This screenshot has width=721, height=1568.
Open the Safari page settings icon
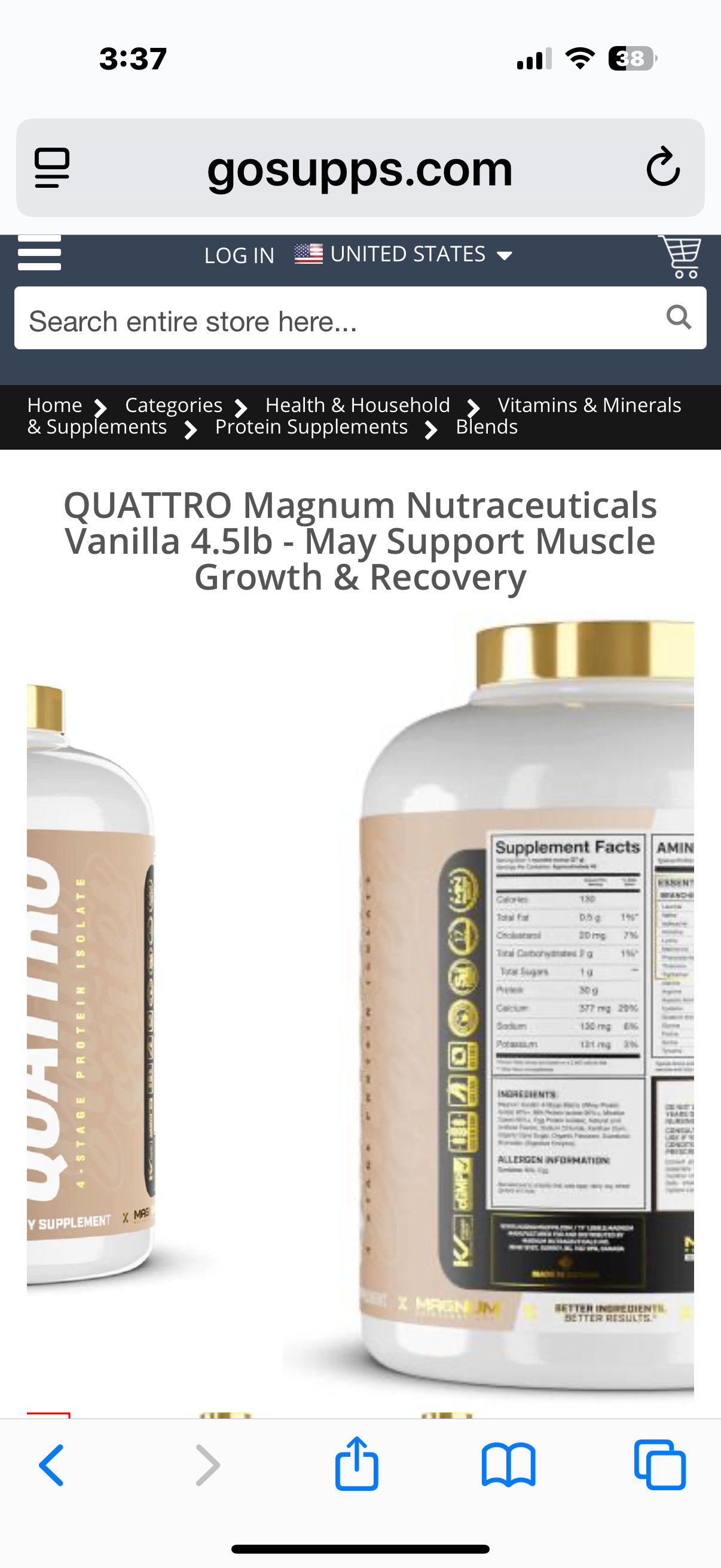pyautogui.click(x=53, y=167)
